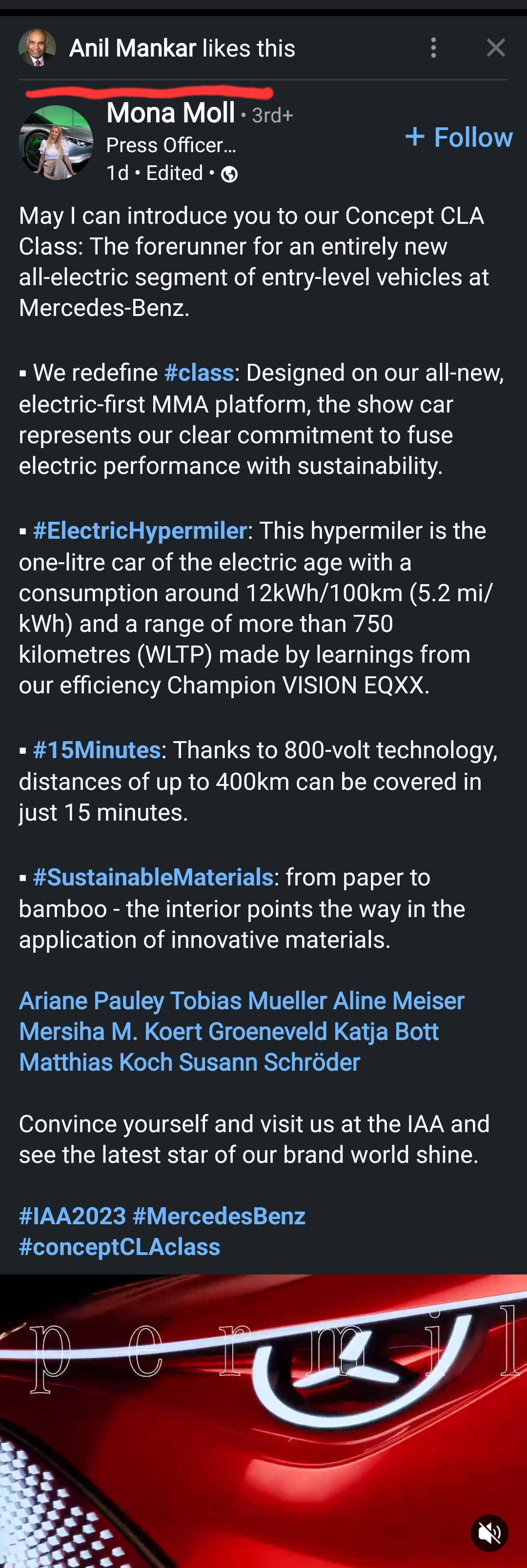The image size is (527, 1568).
Task: Open the #SustainableMaterials hashtag
Action: tap(152, 877)
